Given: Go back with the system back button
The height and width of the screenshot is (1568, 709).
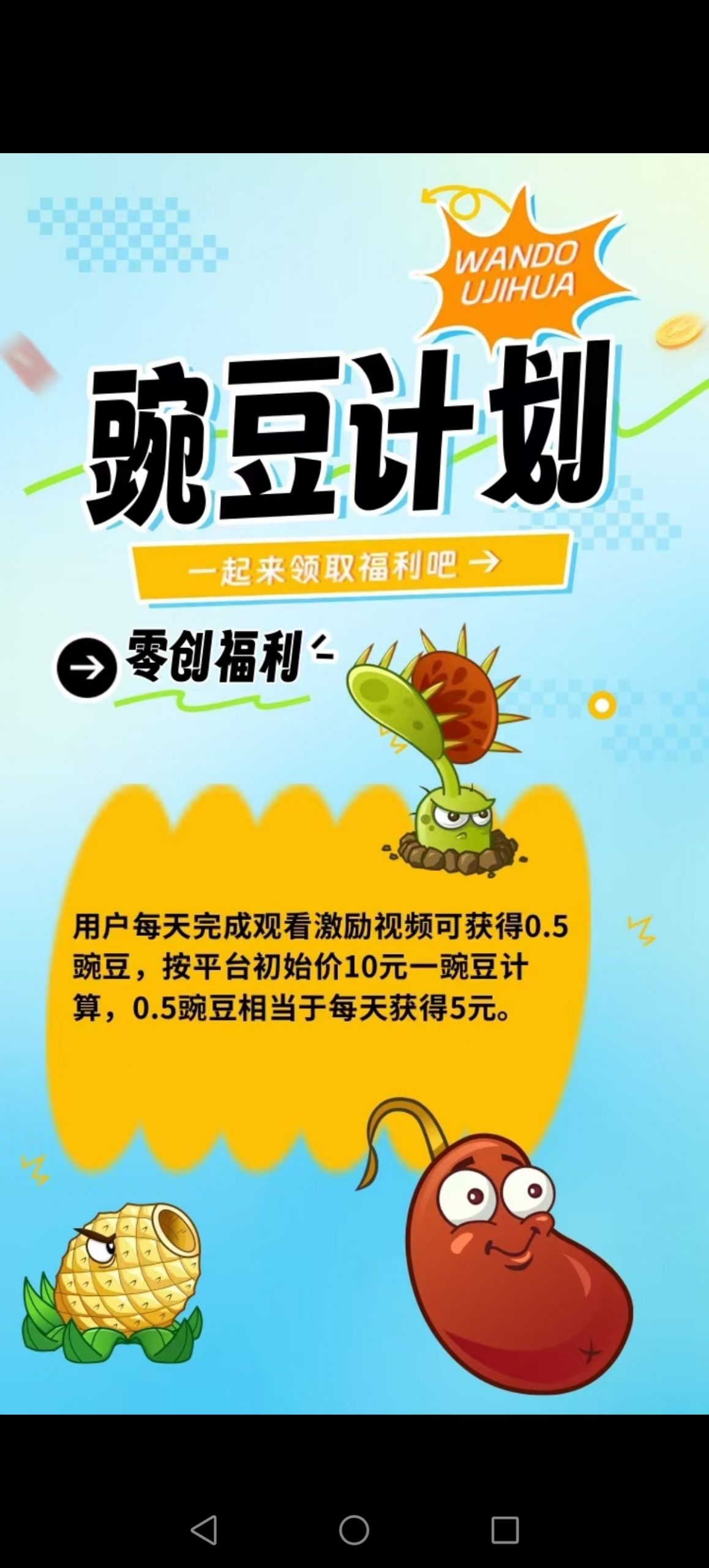Looking at the screenshot, I should click(204, 1529).
